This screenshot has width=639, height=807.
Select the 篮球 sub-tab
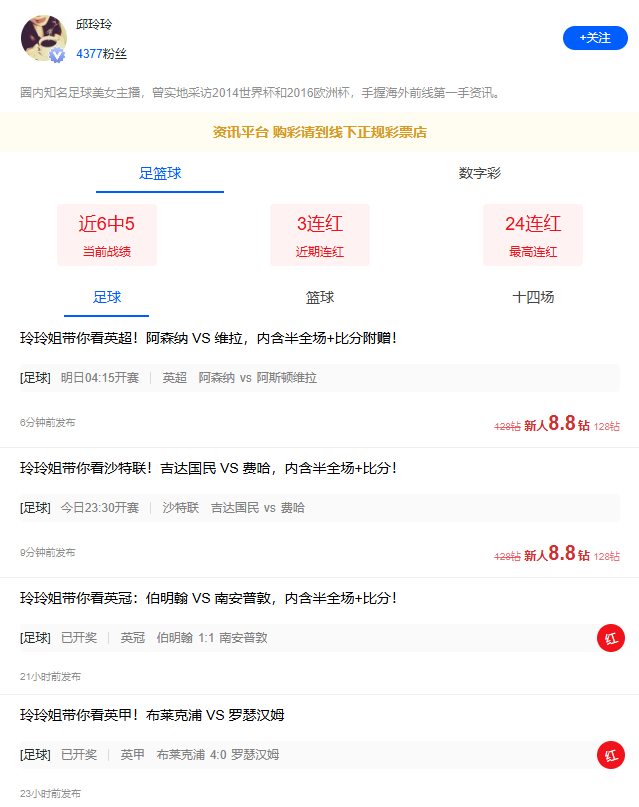click(320, 297)
